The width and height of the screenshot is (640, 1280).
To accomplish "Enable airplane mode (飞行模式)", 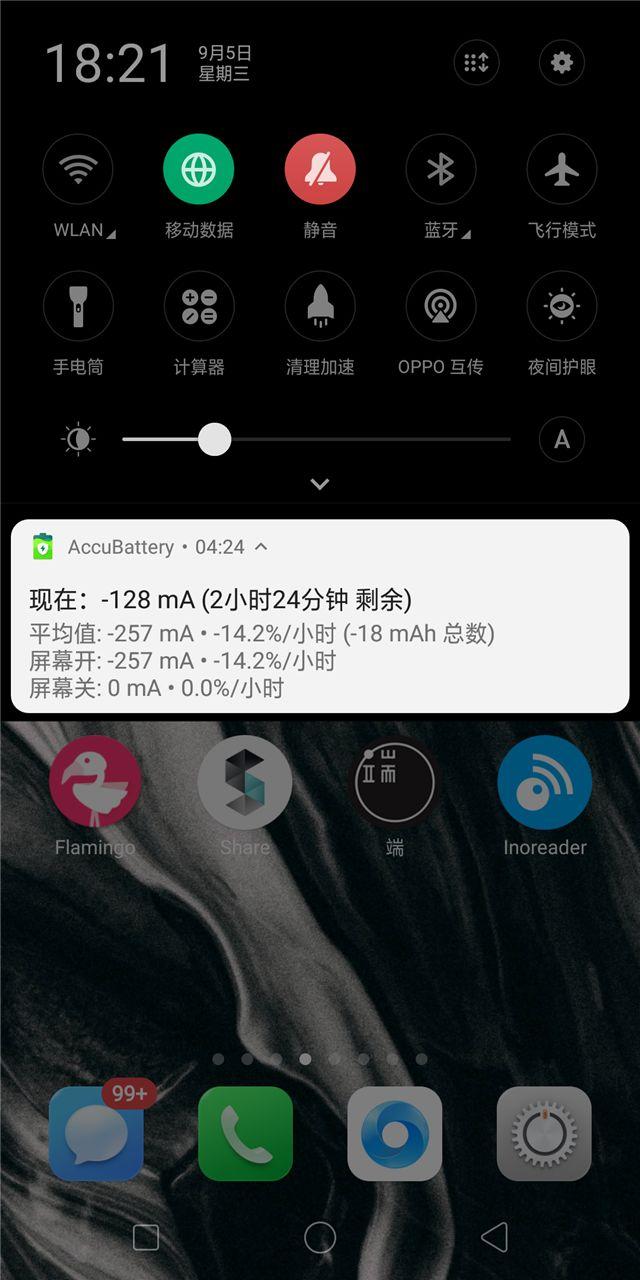I will (562, 170).
